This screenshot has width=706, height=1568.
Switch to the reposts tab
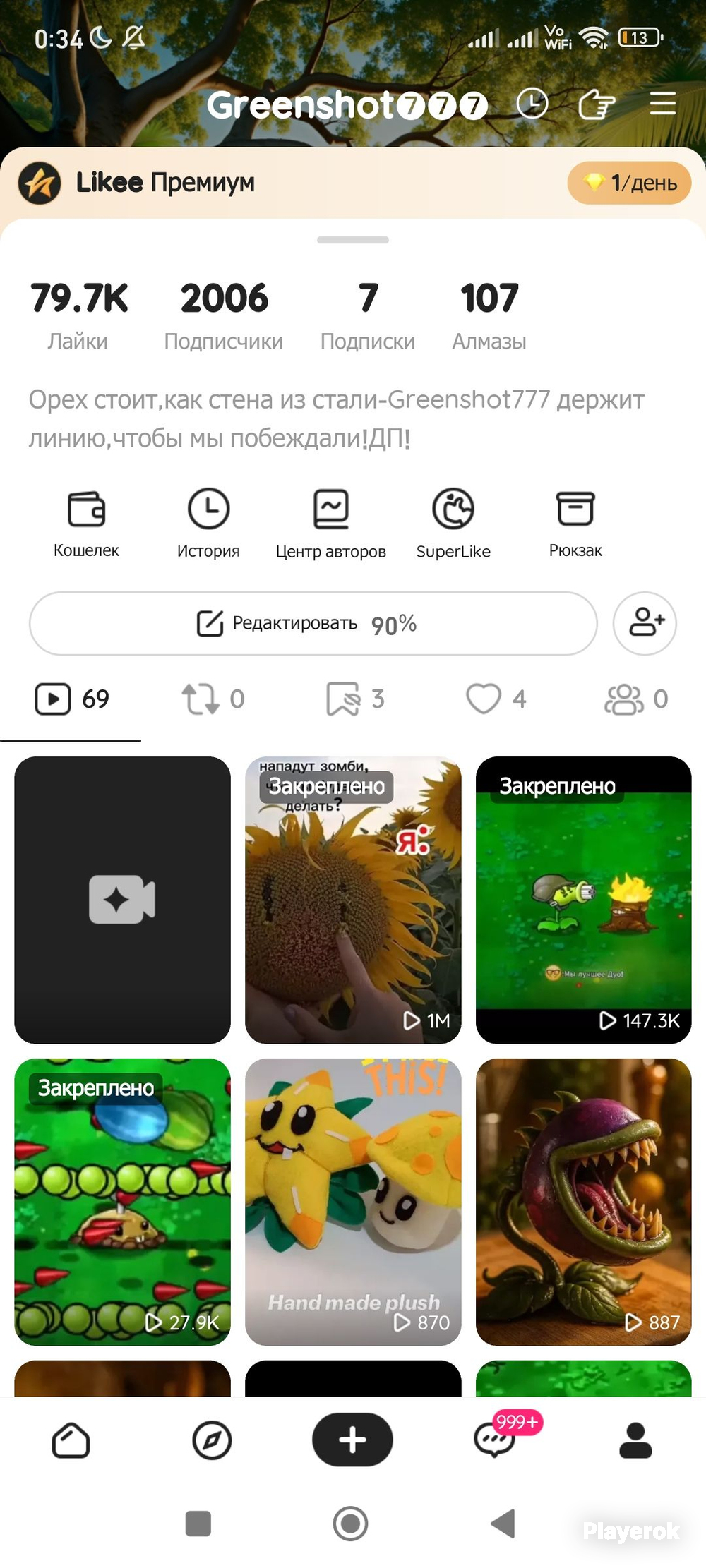[x=213, y=699]
